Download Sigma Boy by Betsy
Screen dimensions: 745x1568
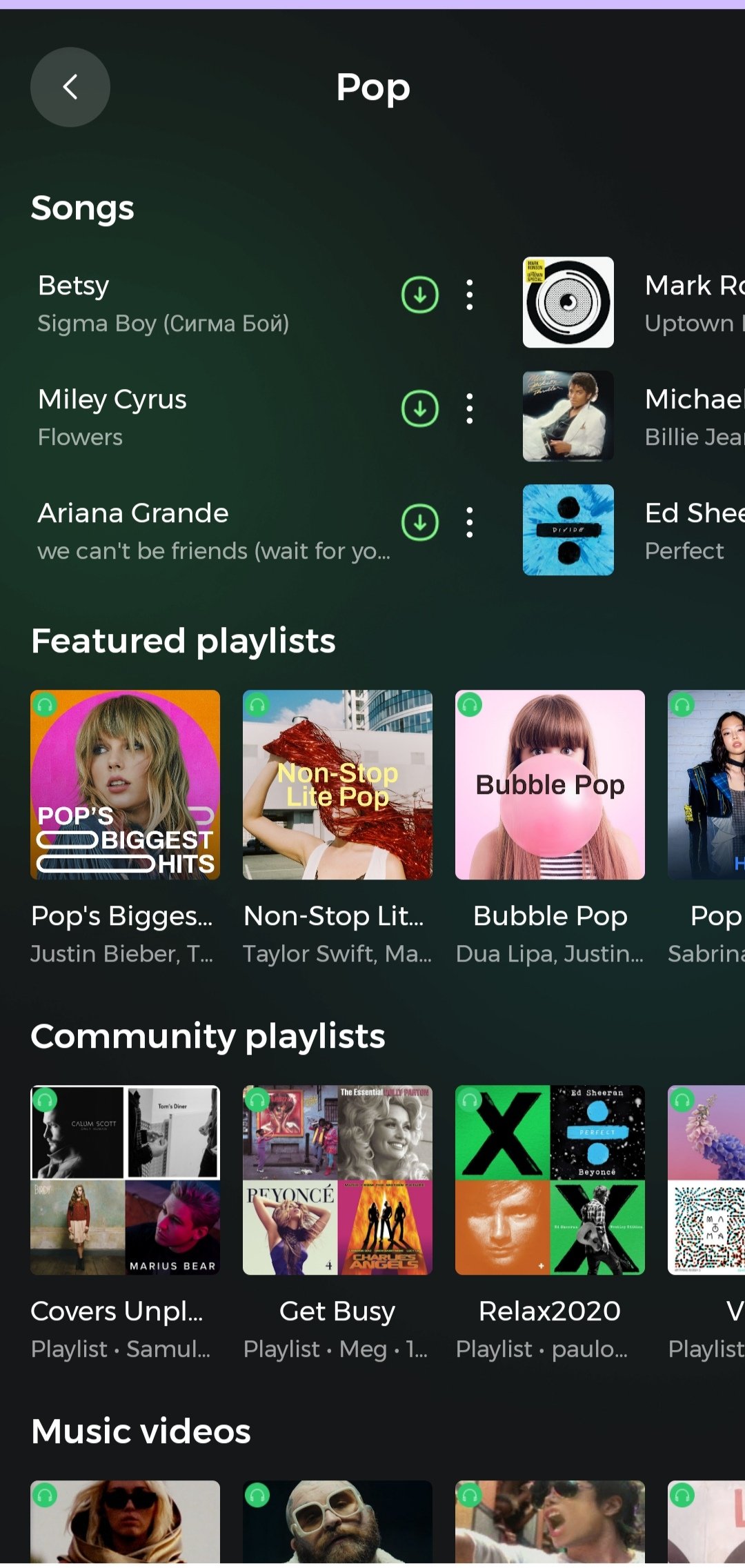419,295
